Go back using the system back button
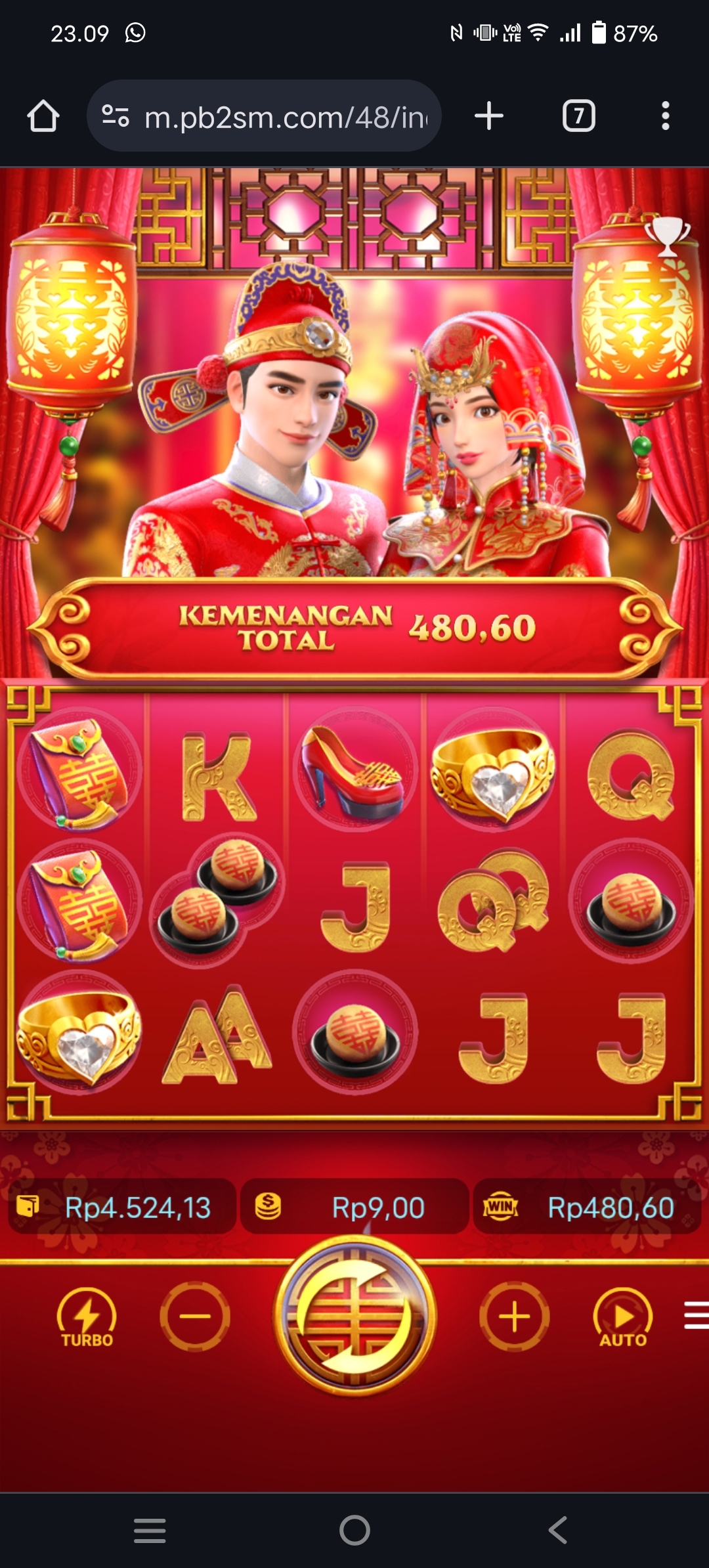Image resolution: width=709 pixels, height=1568 pixels. point(557,1530)
